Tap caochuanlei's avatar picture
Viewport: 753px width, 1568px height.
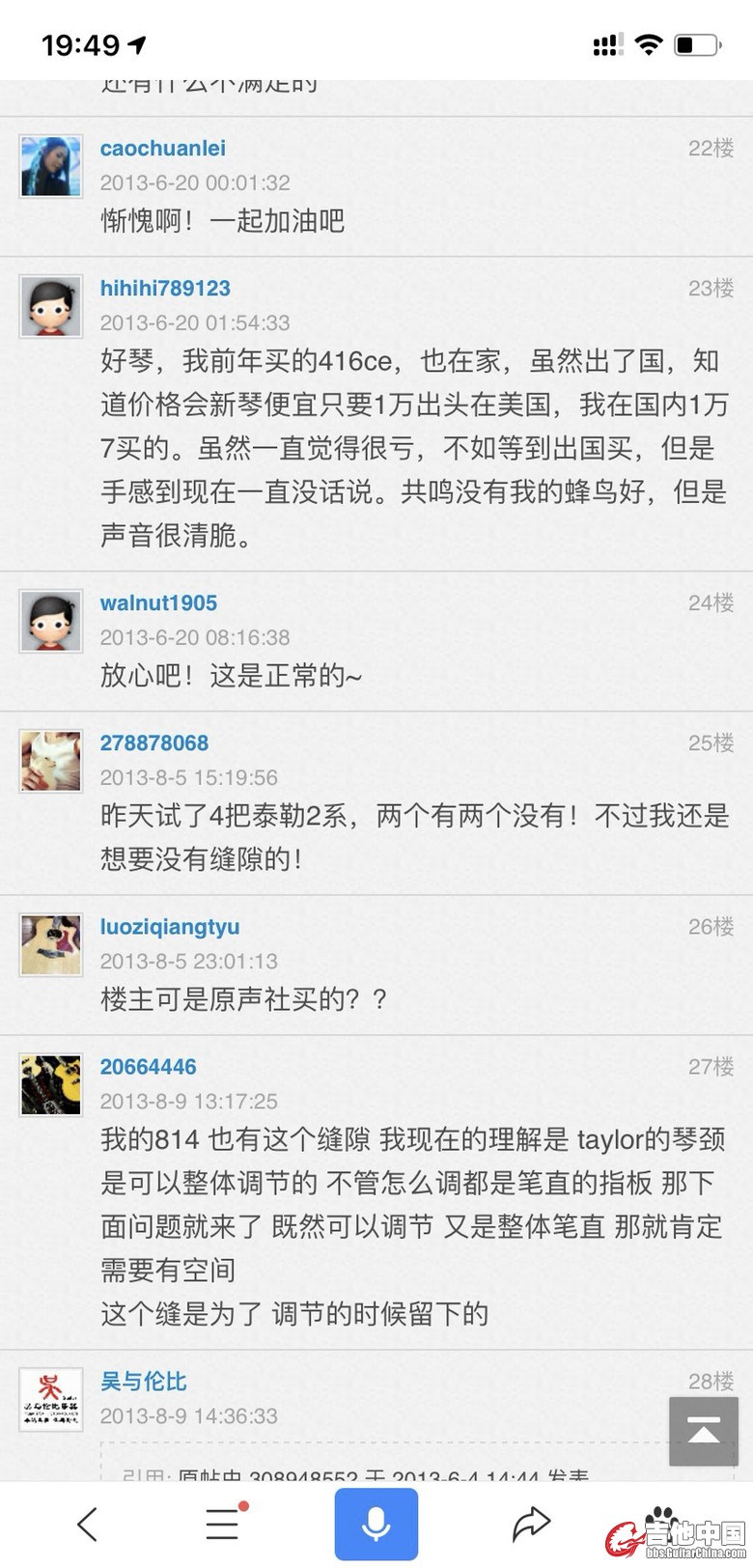[51, 167]
